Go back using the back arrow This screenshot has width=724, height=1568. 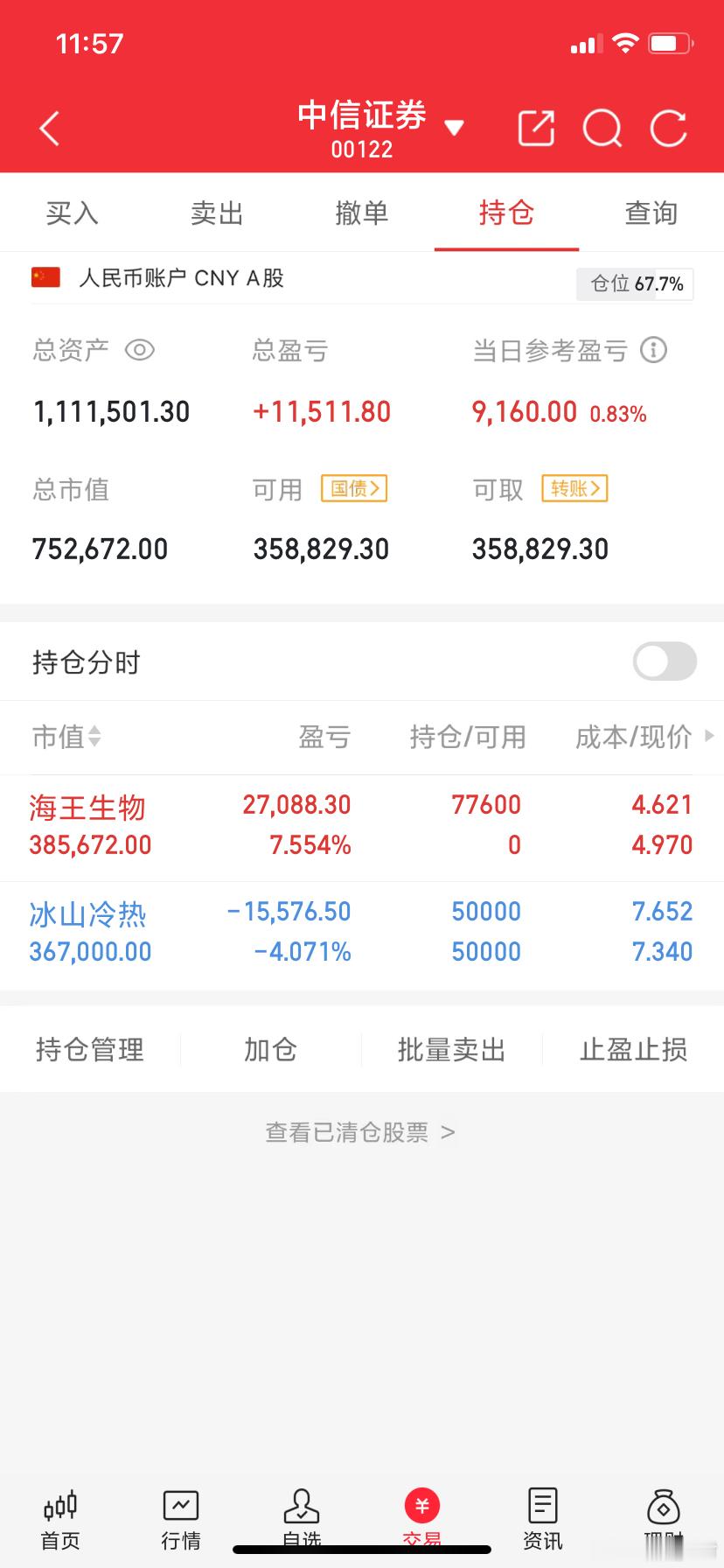click(49, 128)
